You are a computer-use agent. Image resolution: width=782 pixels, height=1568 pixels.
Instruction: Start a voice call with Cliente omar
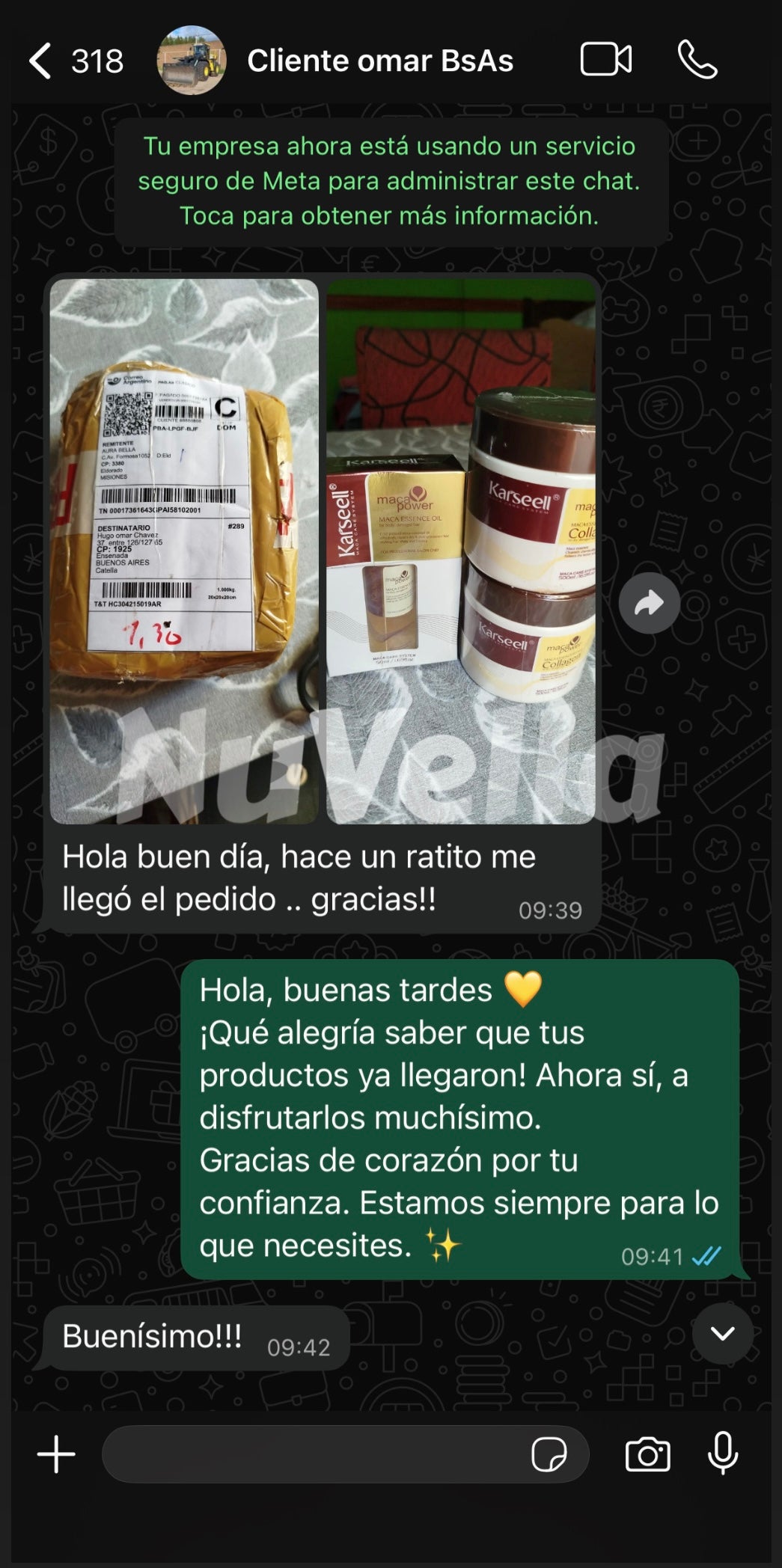click(x=697, y=61)
